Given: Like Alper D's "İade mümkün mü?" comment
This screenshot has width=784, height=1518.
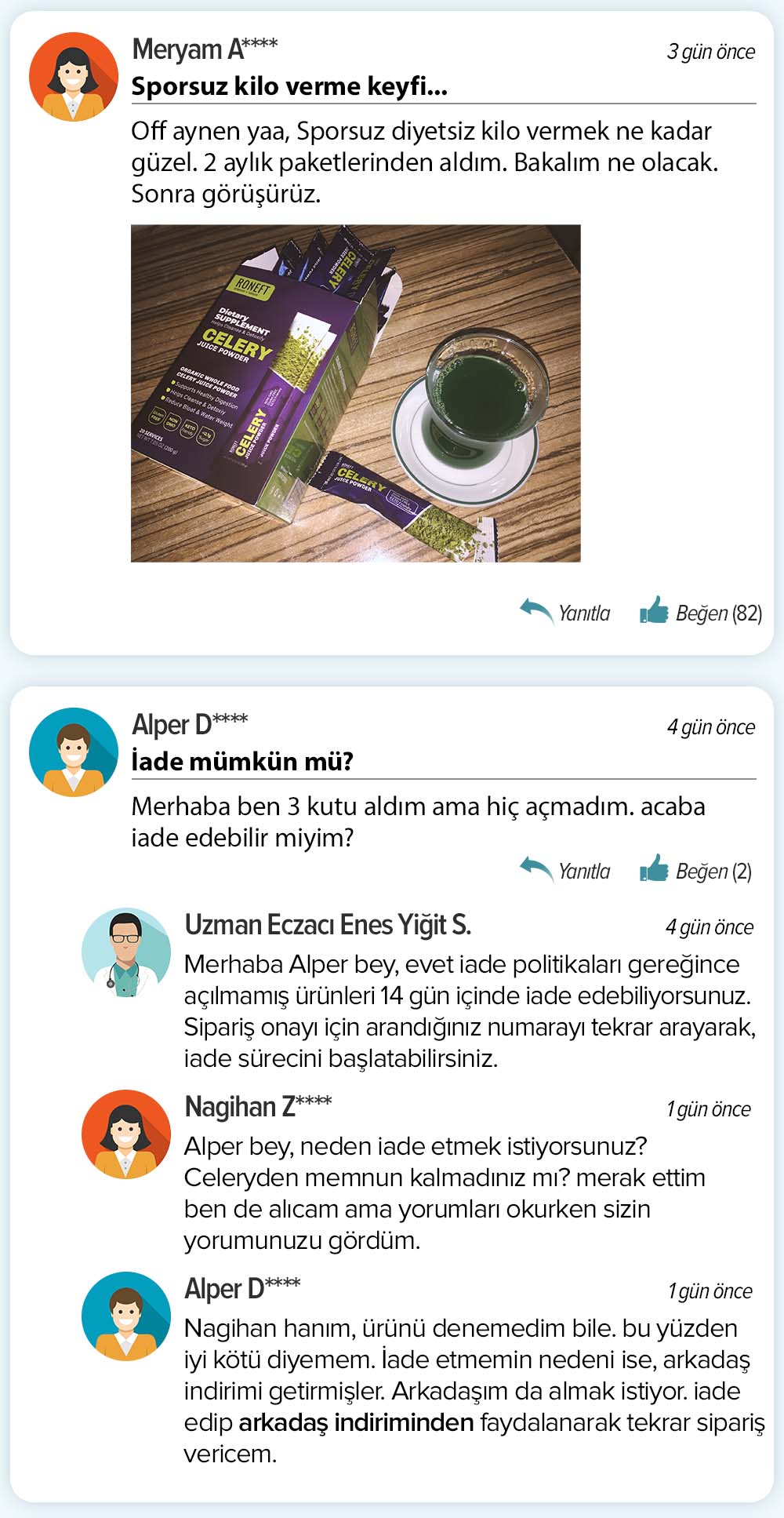Looking at the screenshot, I should tap(695, 871).
